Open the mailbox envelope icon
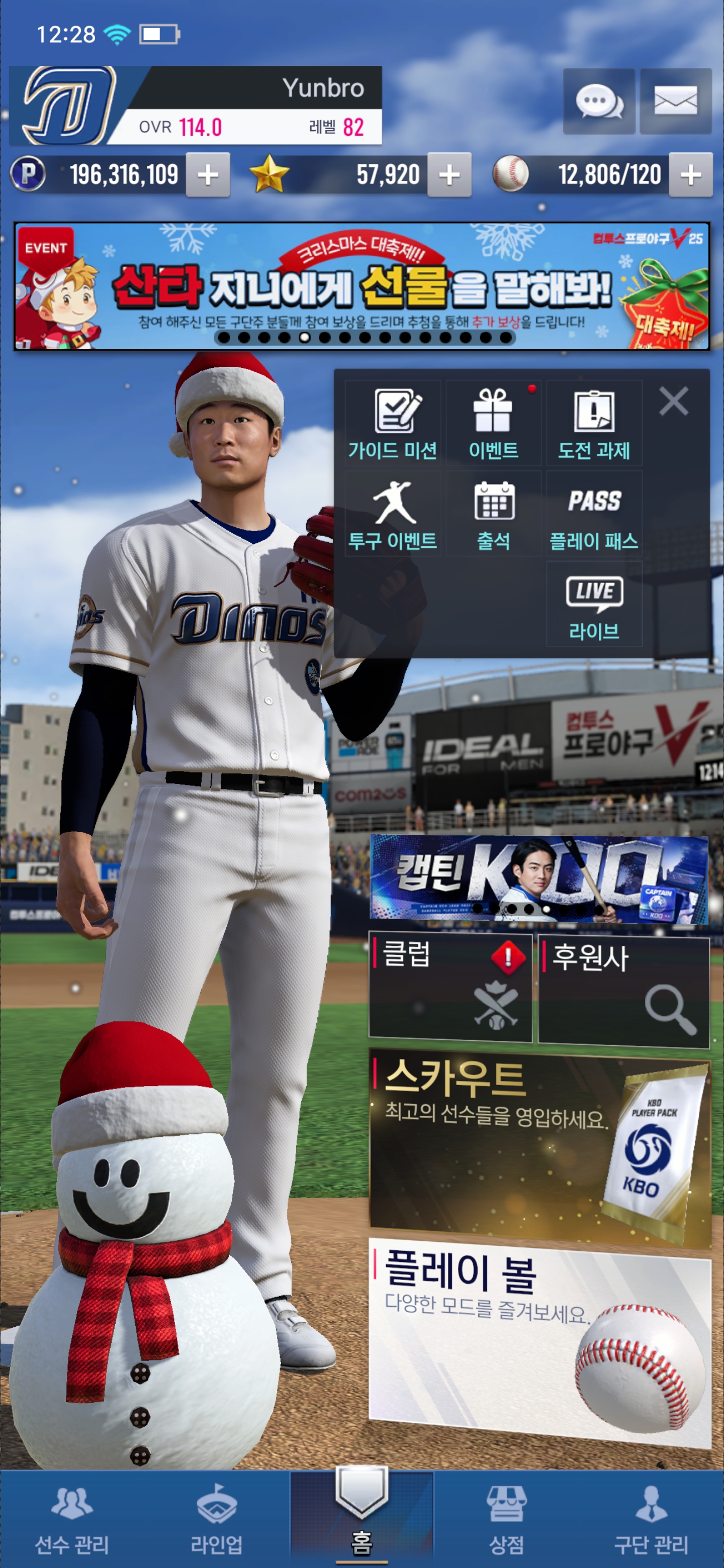 (x=675, y=101)
